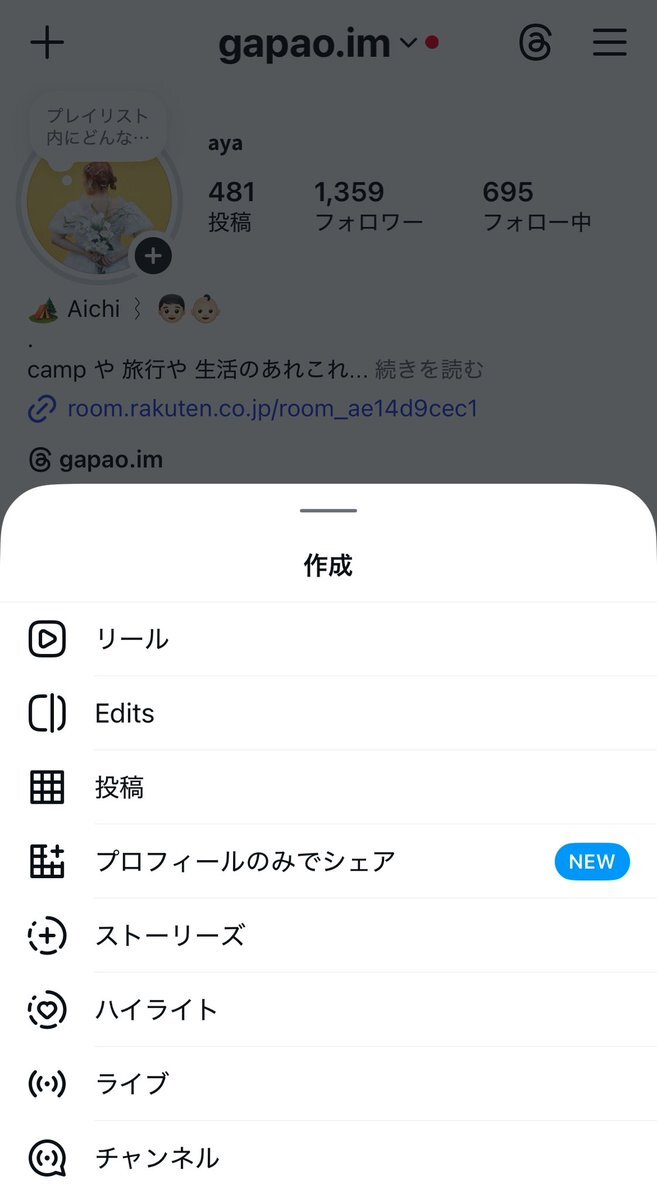Start a ライブ broadcast
Viewport: 657px width, 1199px height.
[132, 1083]
